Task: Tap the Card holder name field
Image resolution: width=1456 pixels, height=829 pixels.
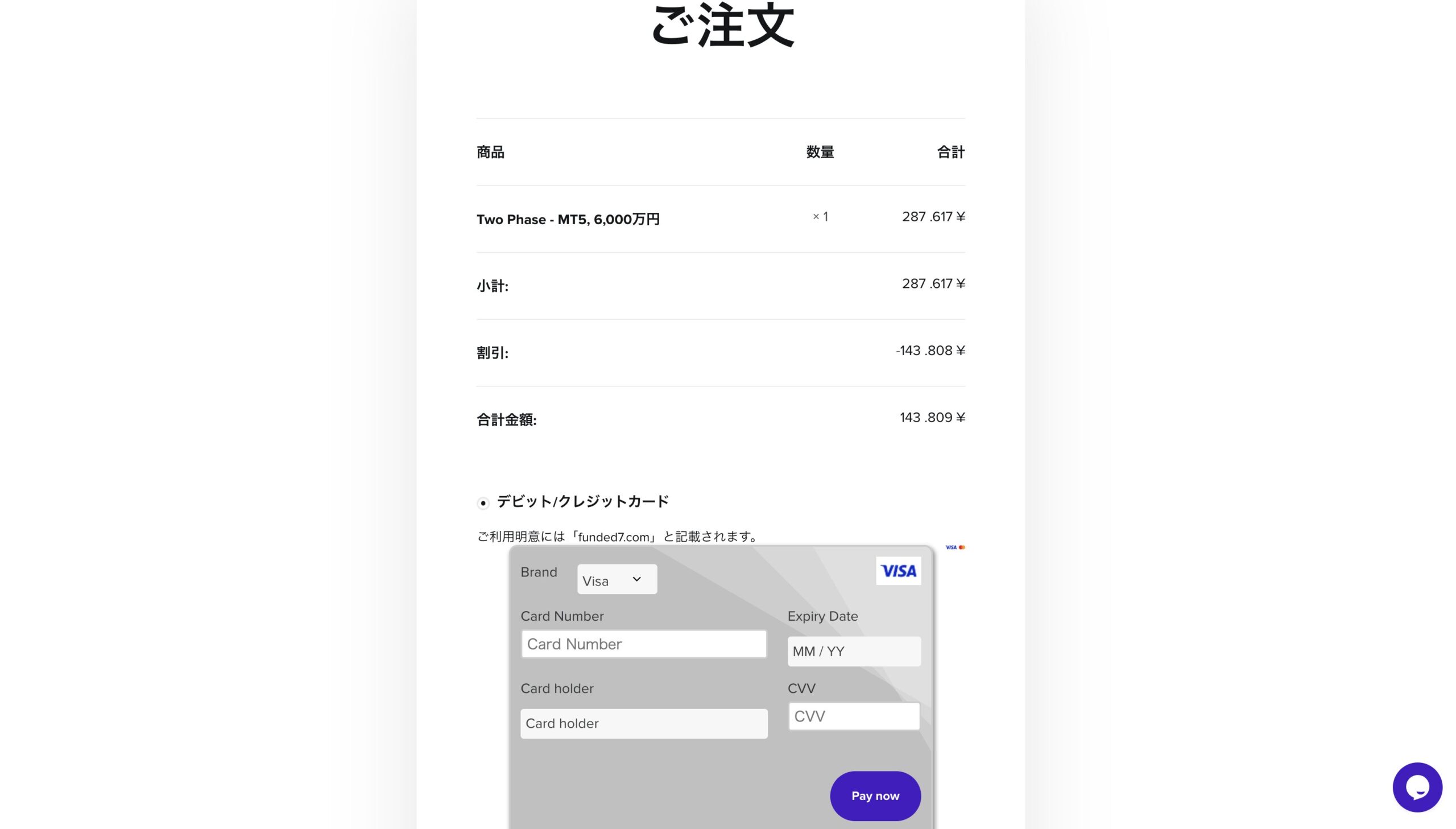Action: click(x=643, y=724)
